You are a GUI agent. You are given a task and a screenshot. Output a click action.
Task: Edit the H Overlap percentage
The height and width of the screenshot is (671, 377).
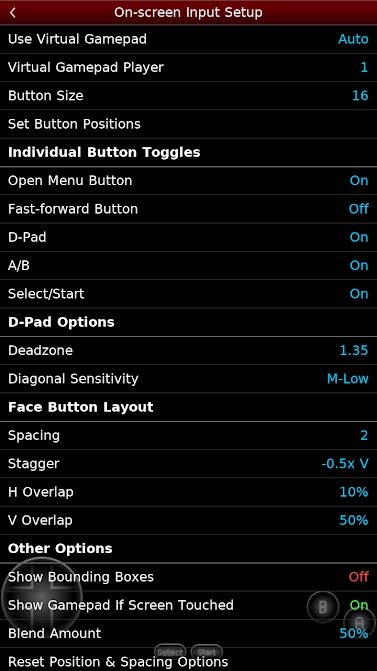pyautogui.click(x=188, y=492)
